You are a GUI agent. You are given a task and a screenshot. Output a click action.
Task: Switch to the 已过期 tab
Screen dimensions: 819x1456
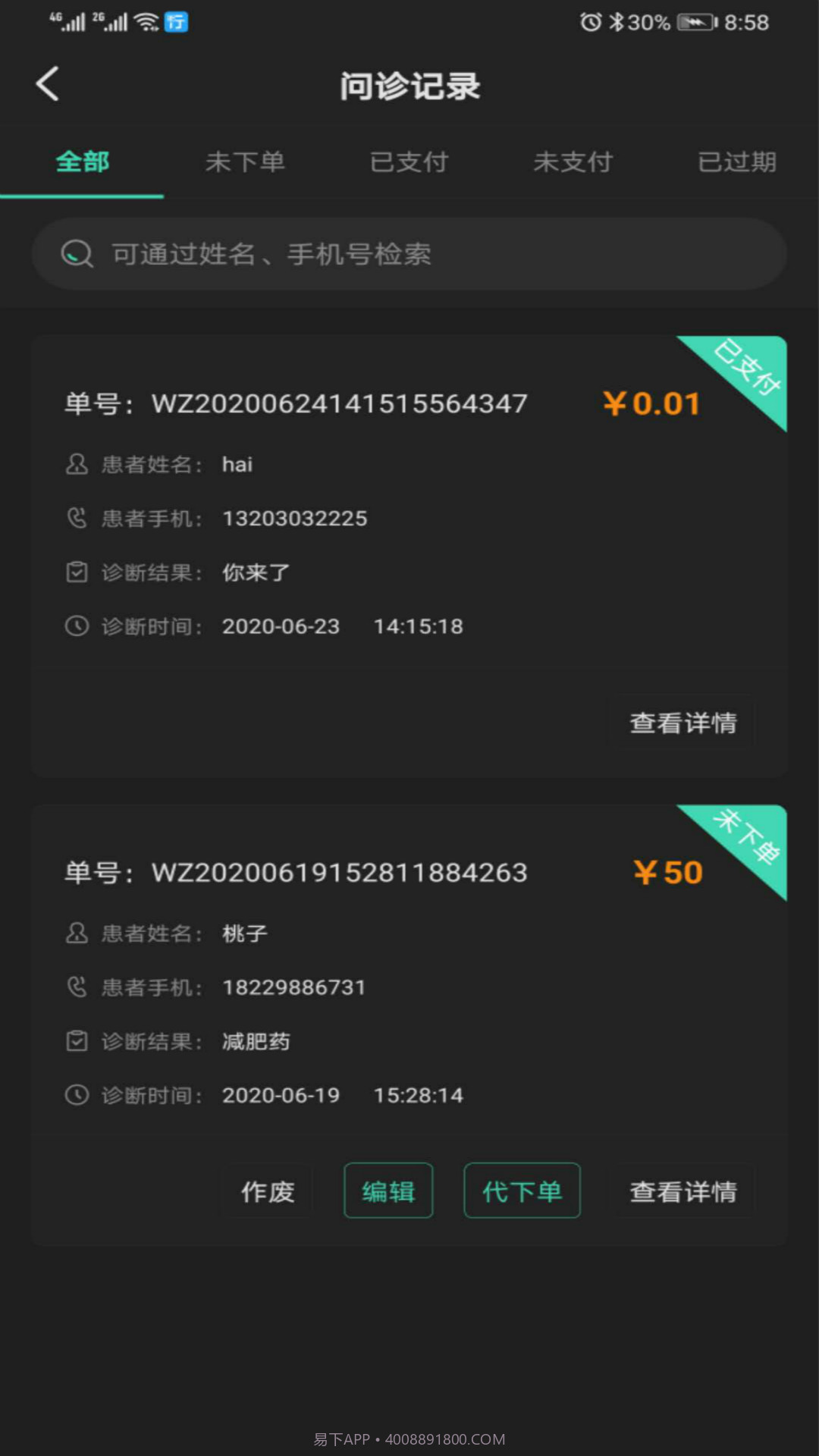(x=736, y=162)
